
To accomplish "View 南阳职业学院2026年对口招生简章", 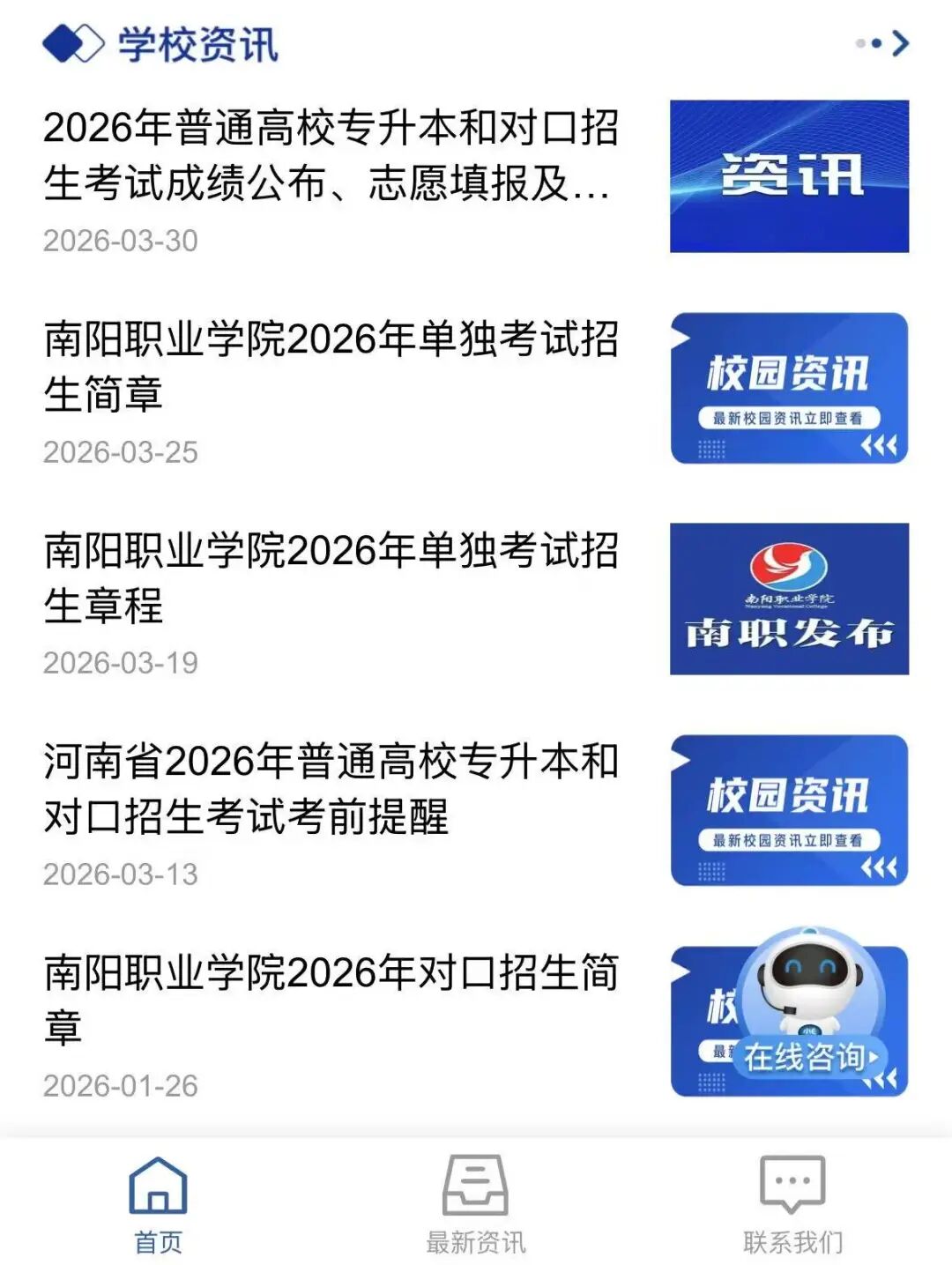I will click(x=330, y=1000).
